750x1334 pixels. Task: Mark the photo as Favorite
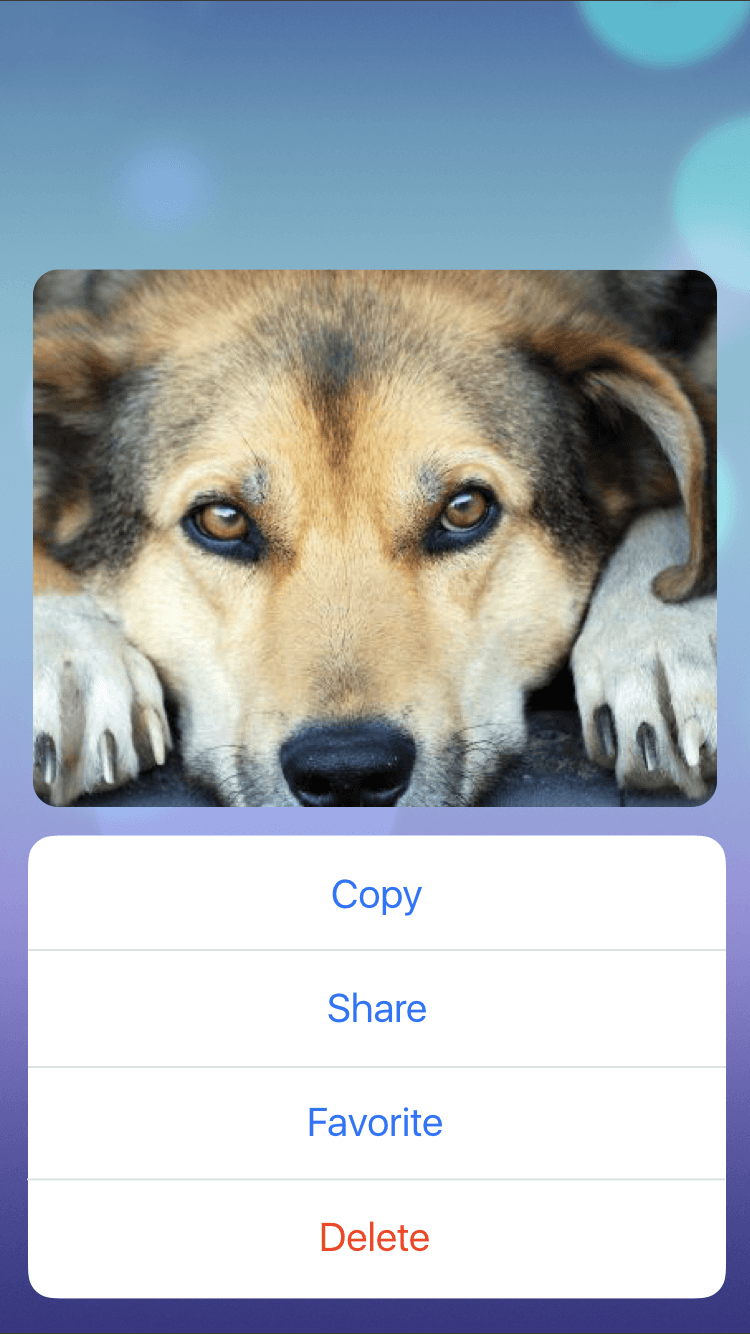coord(376,1122)
